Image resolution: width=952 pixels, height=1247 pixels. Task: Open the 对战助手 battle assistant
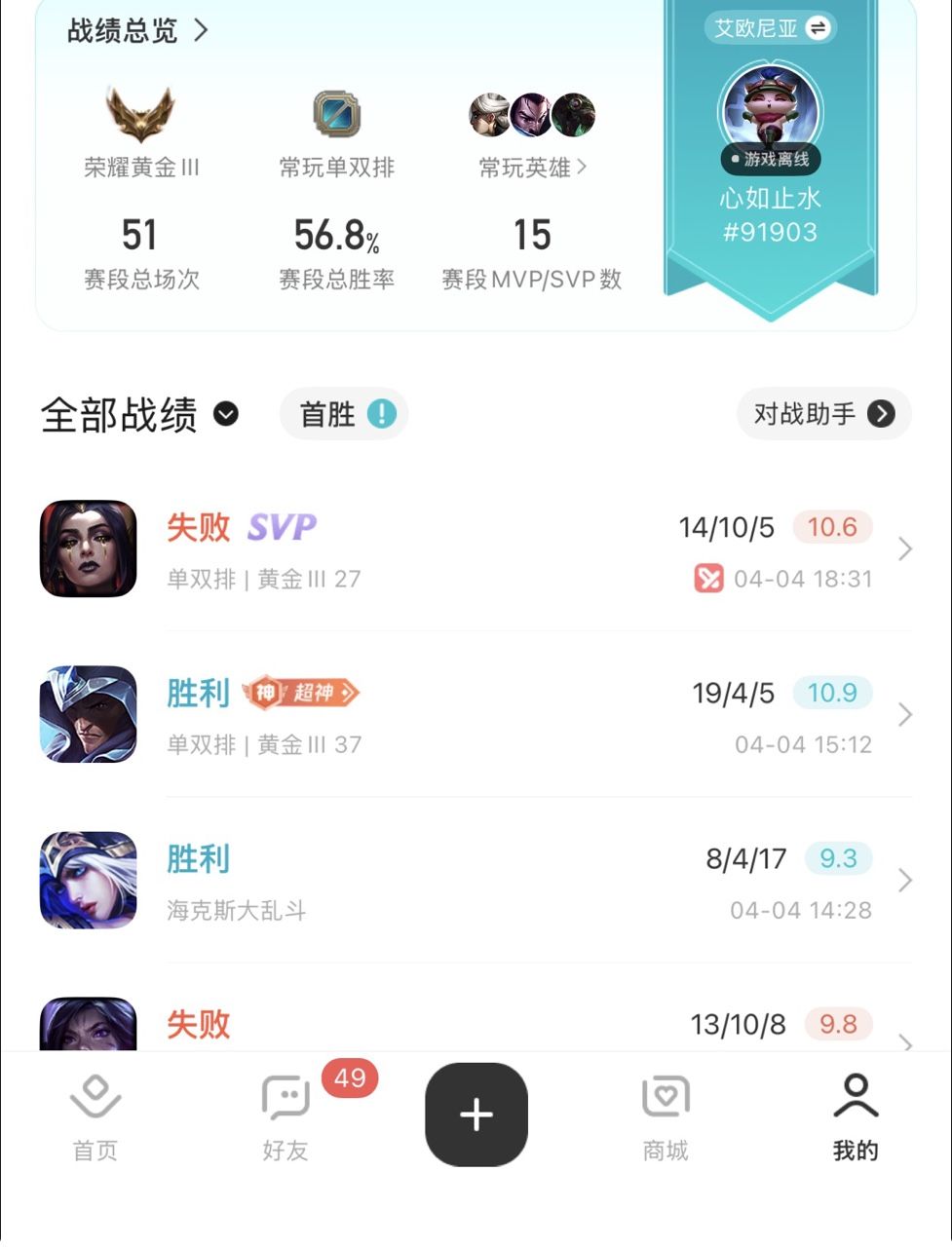[823, 413]
